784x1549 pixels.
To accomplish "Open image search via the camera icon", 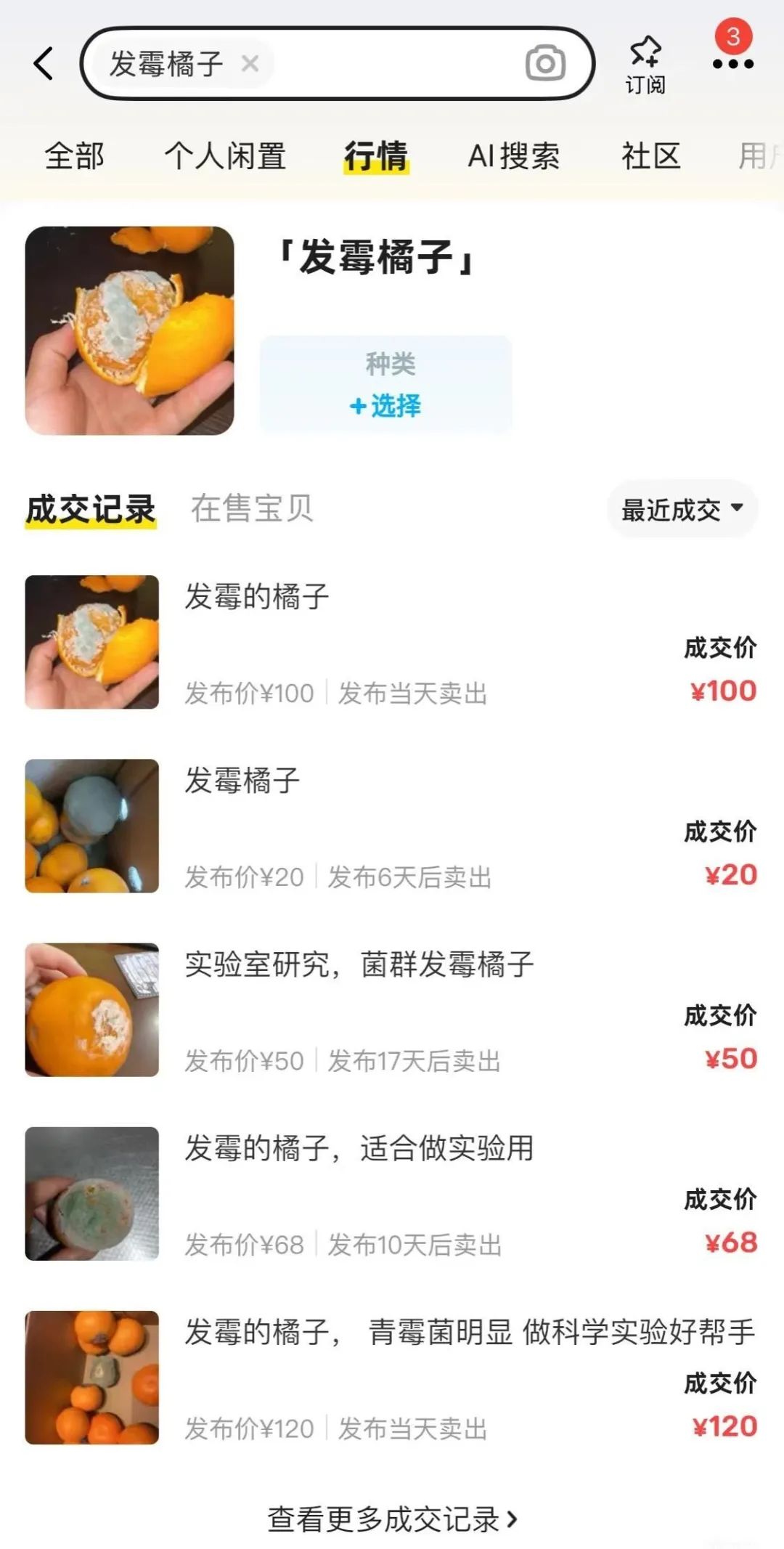I will [x=548, y=63].
